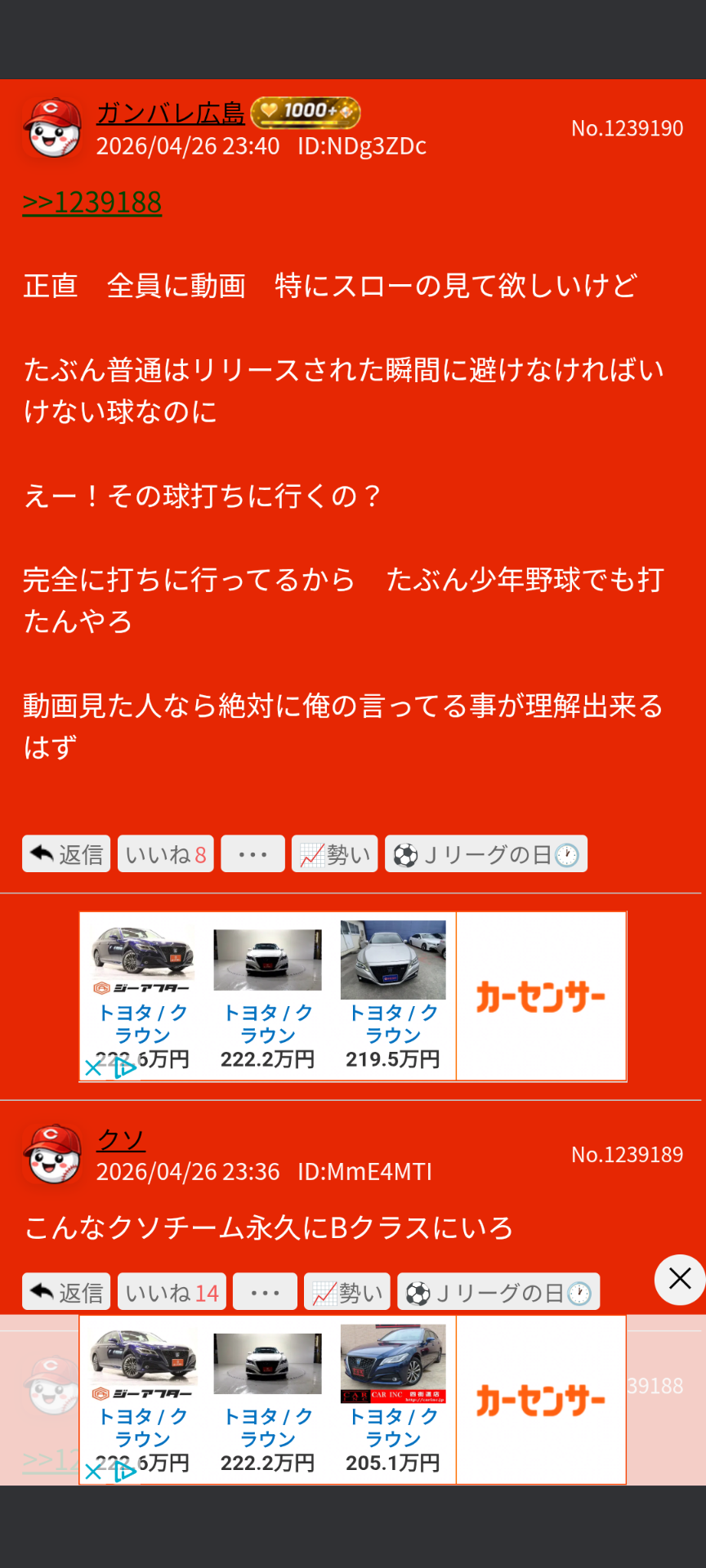The image size is (706, 1568).
Task: Like the post with いいね 14
Action: [x=172, y=1292]
